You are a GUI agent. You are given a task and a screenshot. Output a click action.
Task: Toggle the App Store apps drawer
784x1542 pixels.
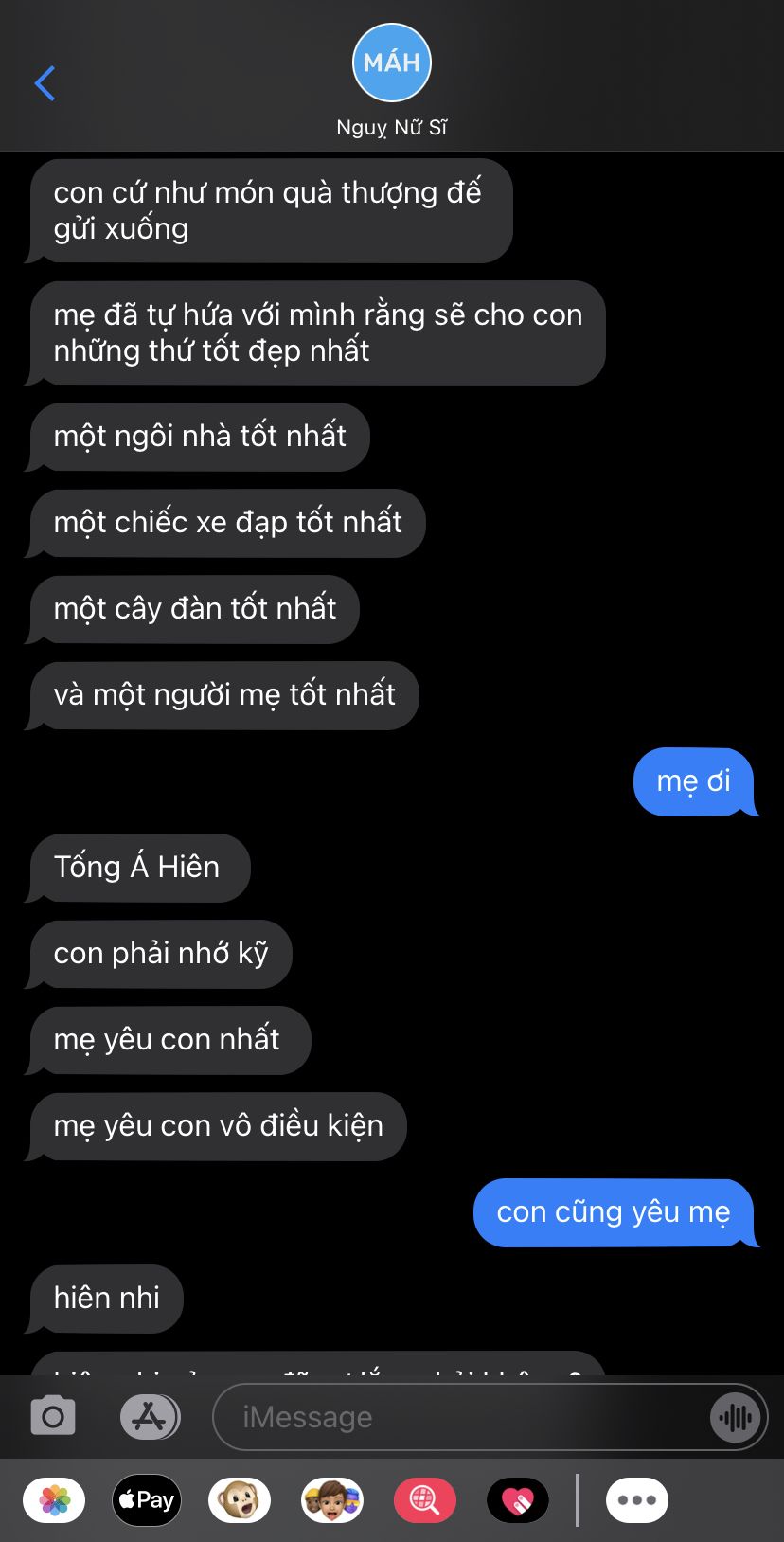point(150,1417)
